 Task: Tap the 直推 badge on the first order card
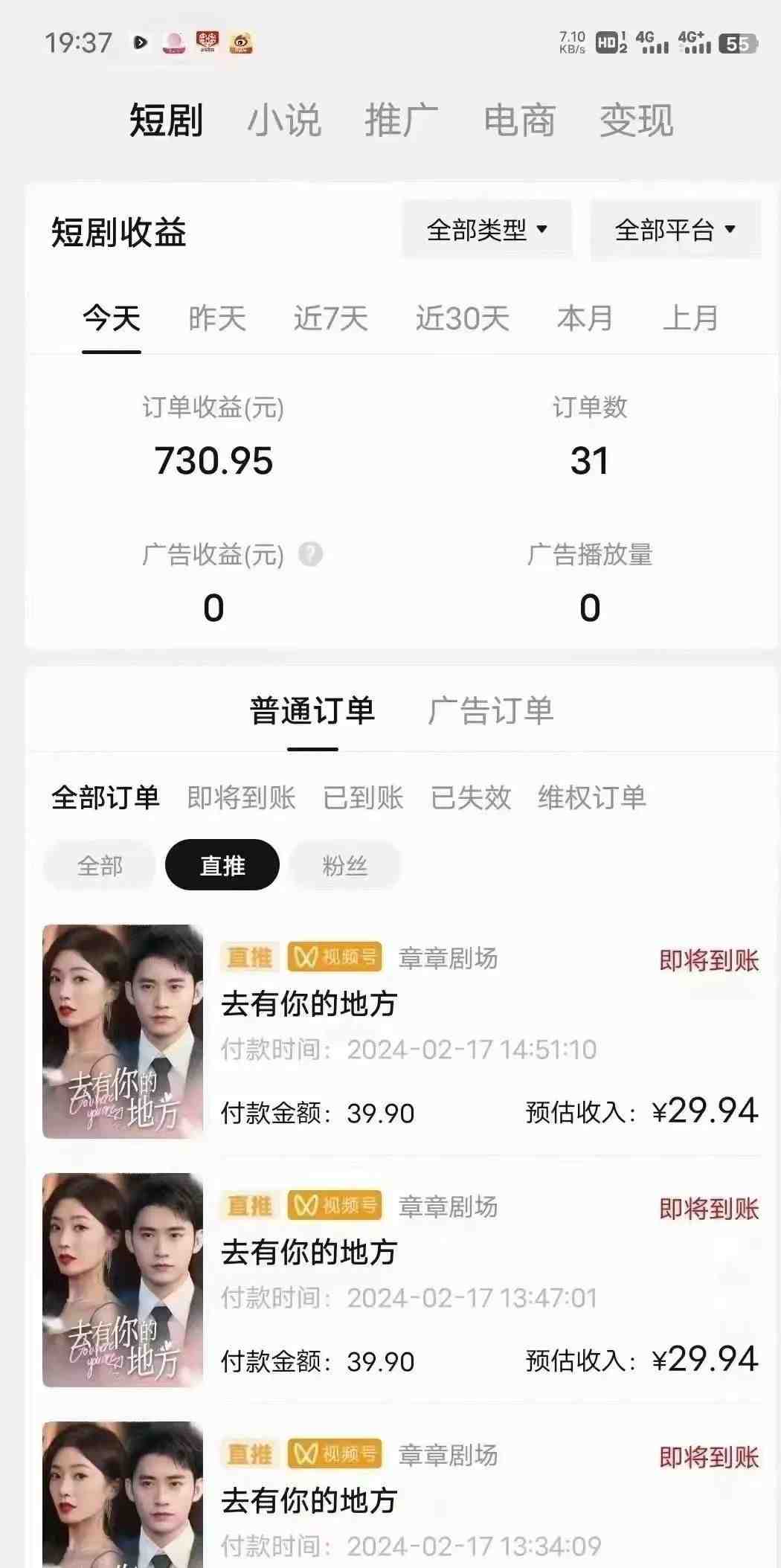249,960
